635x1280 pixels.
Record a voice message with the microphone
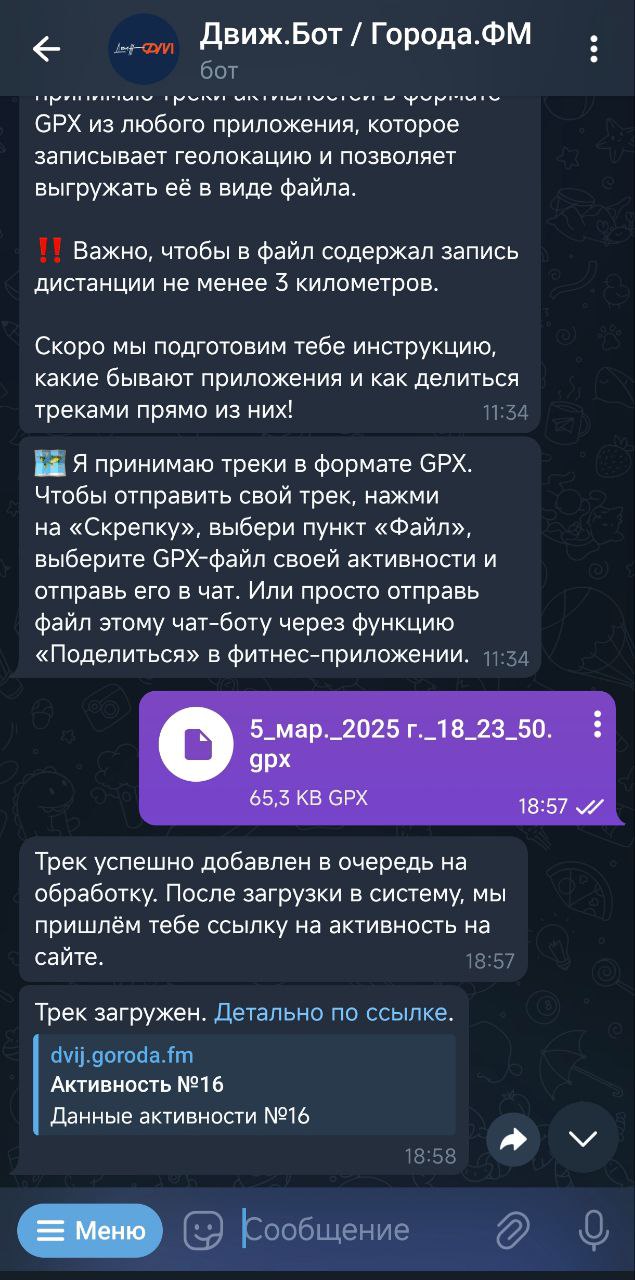tap(593, 1230)
